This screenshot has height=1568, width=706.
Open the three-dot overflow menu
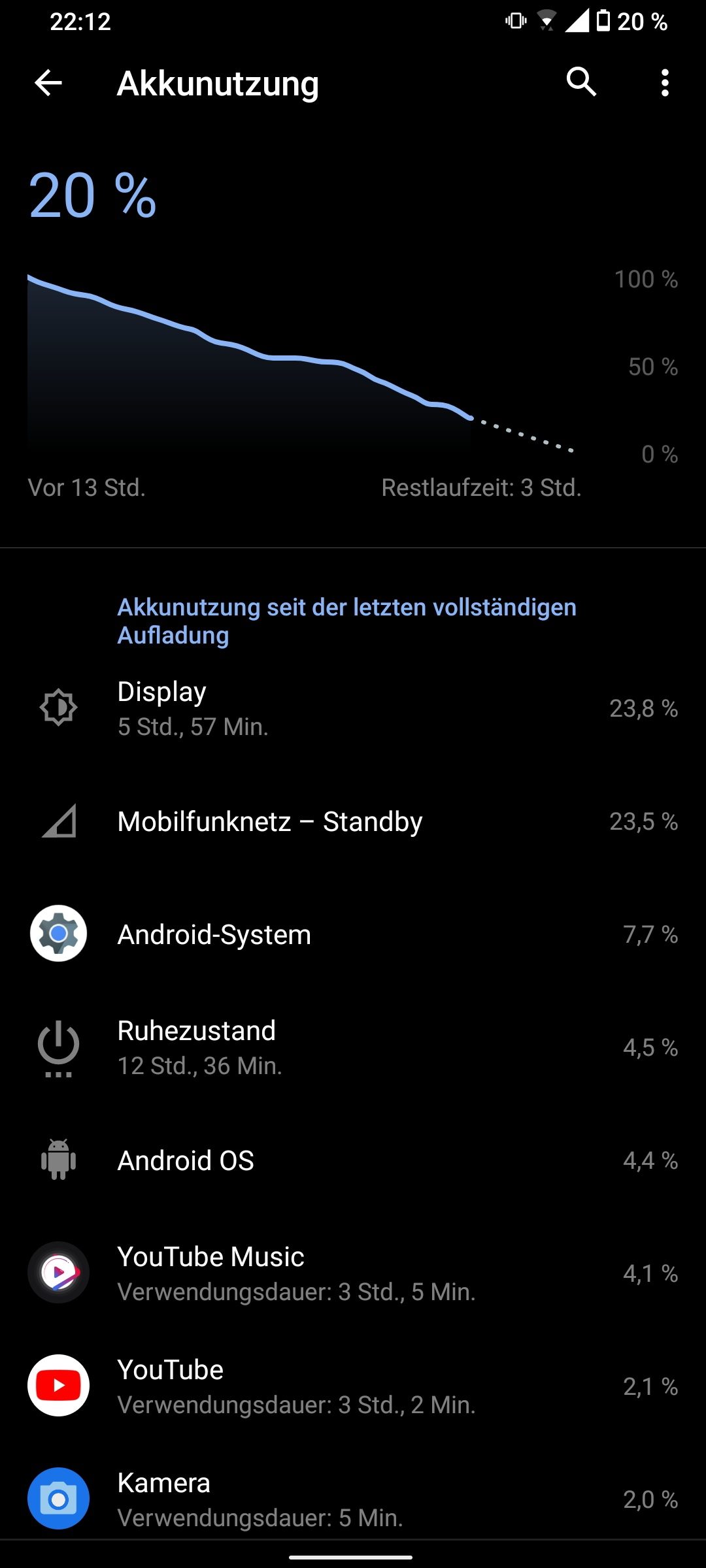pos(665,83)
